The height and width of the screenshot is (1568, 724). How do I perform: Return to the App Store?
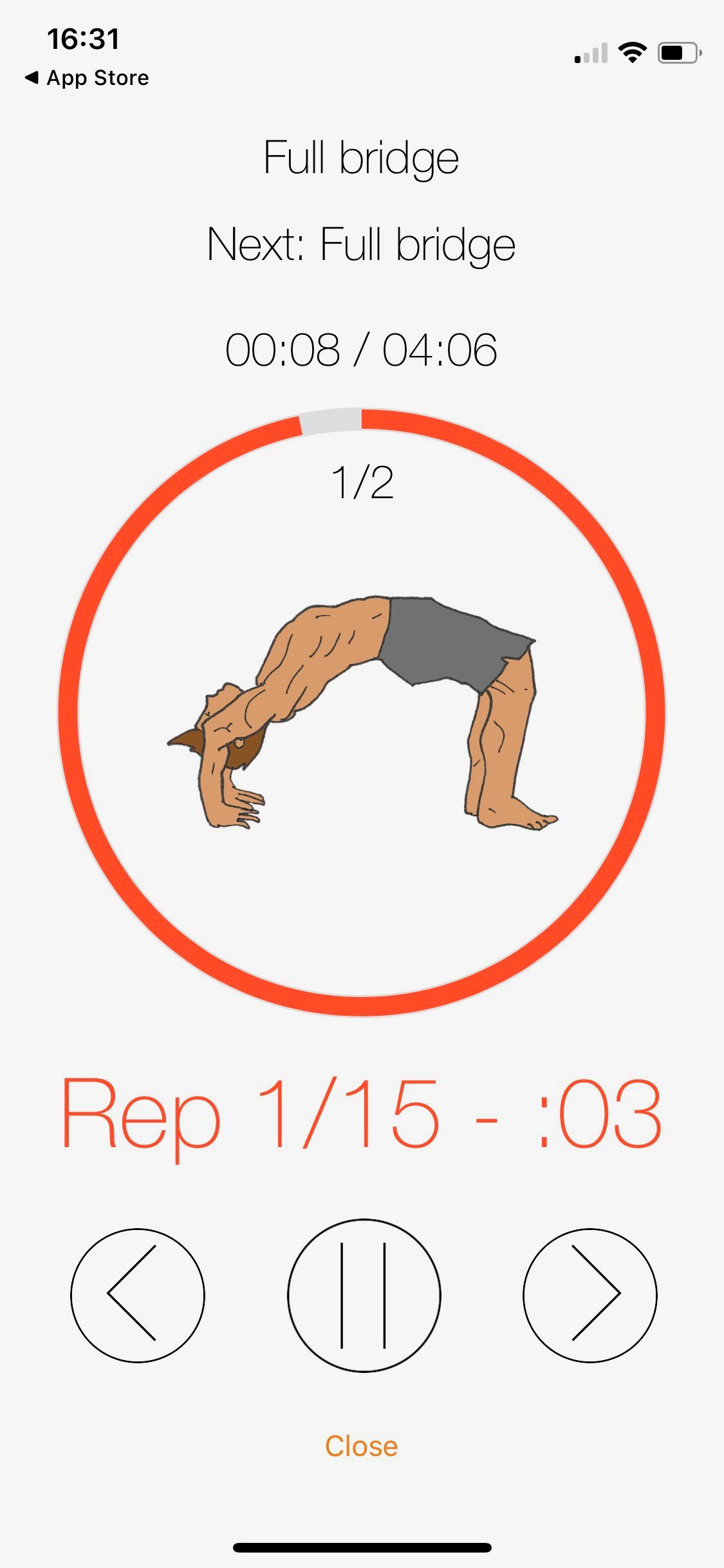(x=87, y=77)
